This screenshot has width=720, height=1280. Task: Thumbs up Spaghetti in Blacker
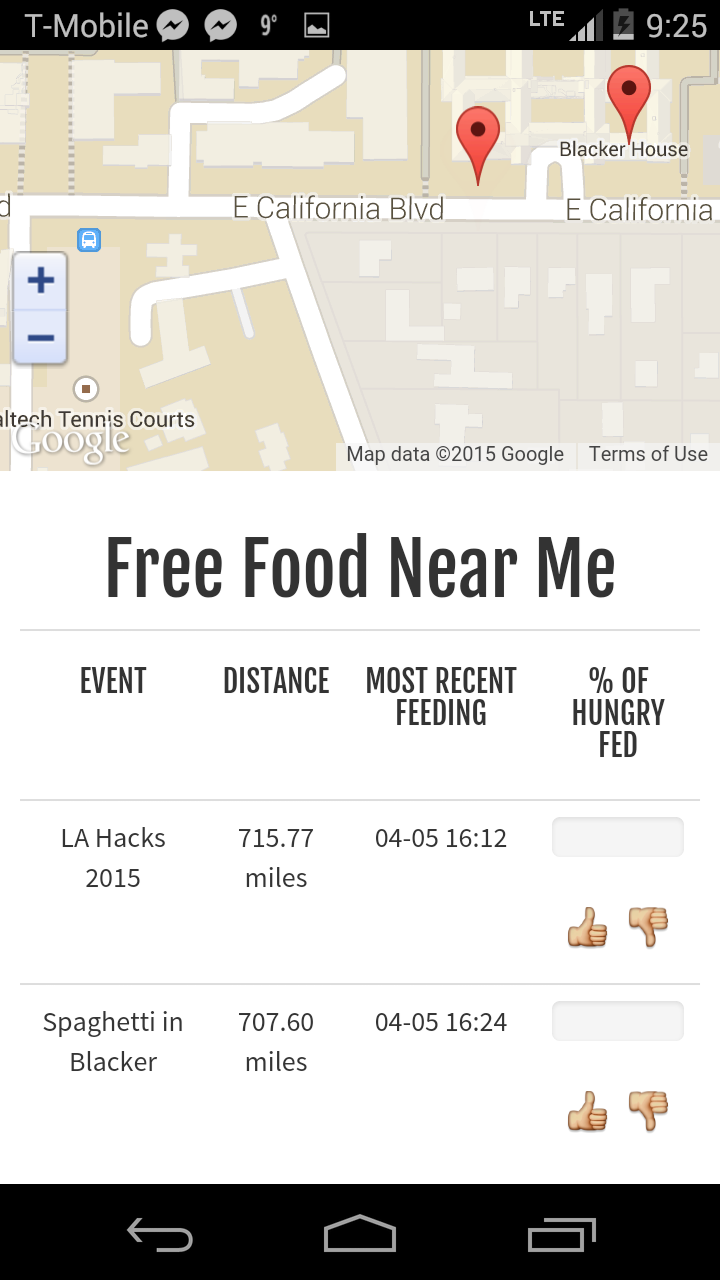tap(587, 1111)
